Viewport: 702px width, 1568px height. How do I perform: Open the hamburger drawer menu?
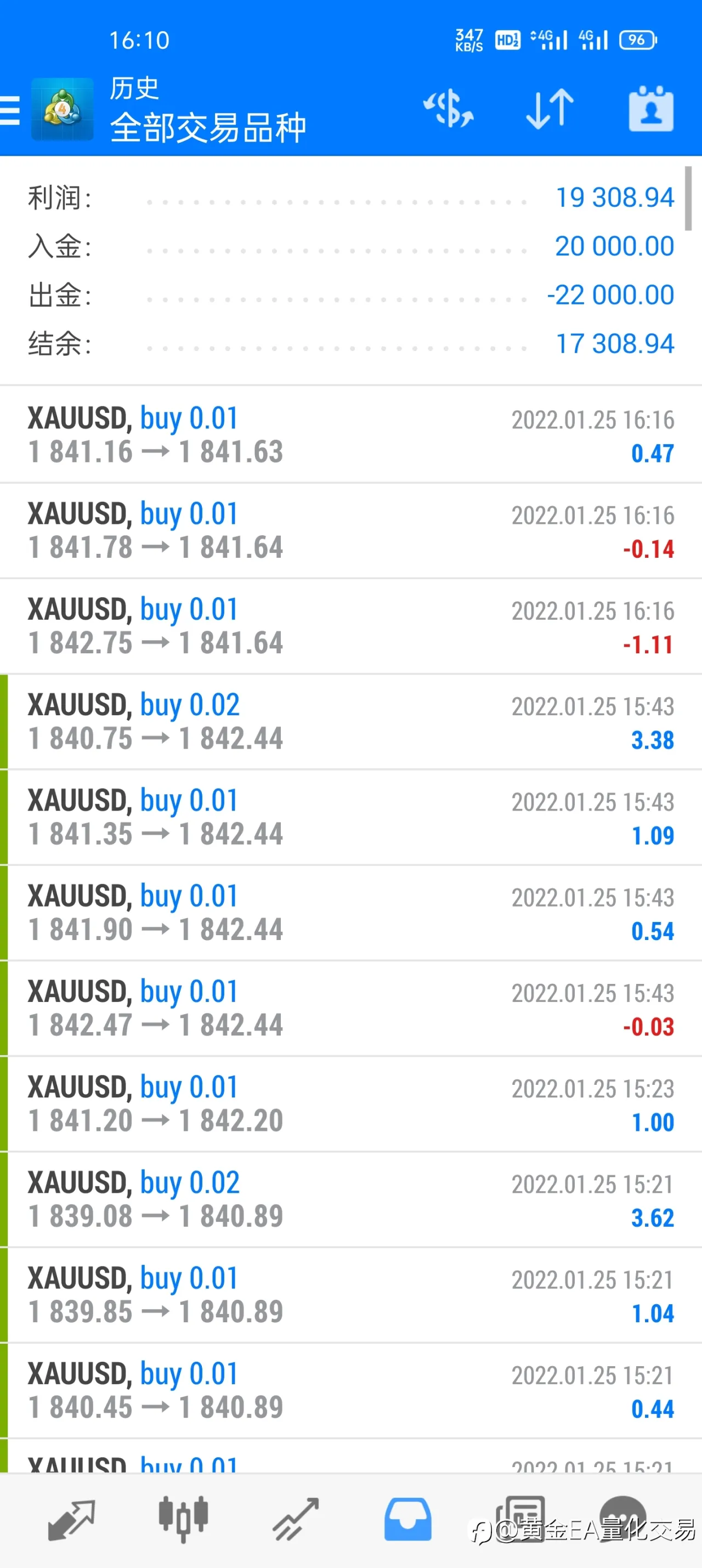tap(10, 110)
